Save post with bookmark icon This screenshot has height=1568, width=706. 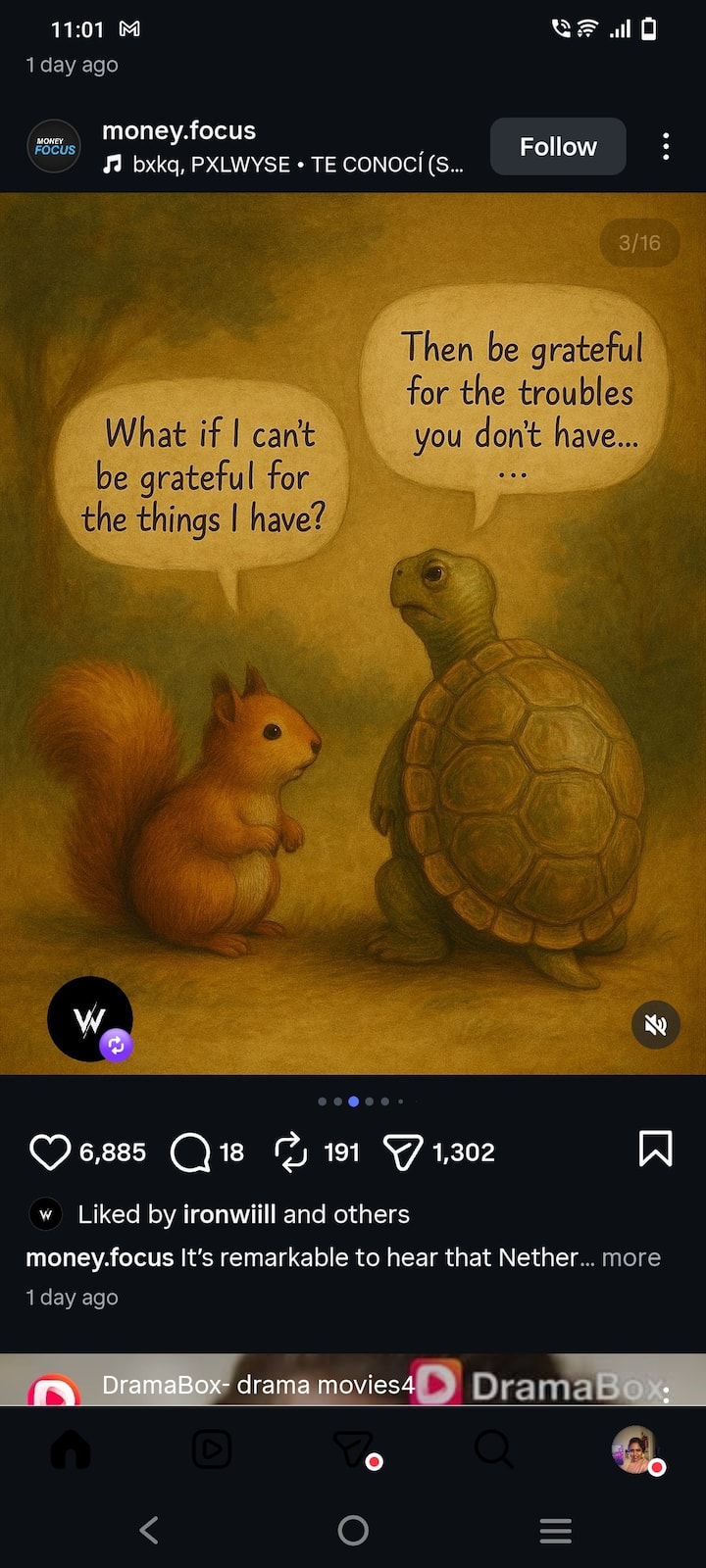coord(655,1149)
